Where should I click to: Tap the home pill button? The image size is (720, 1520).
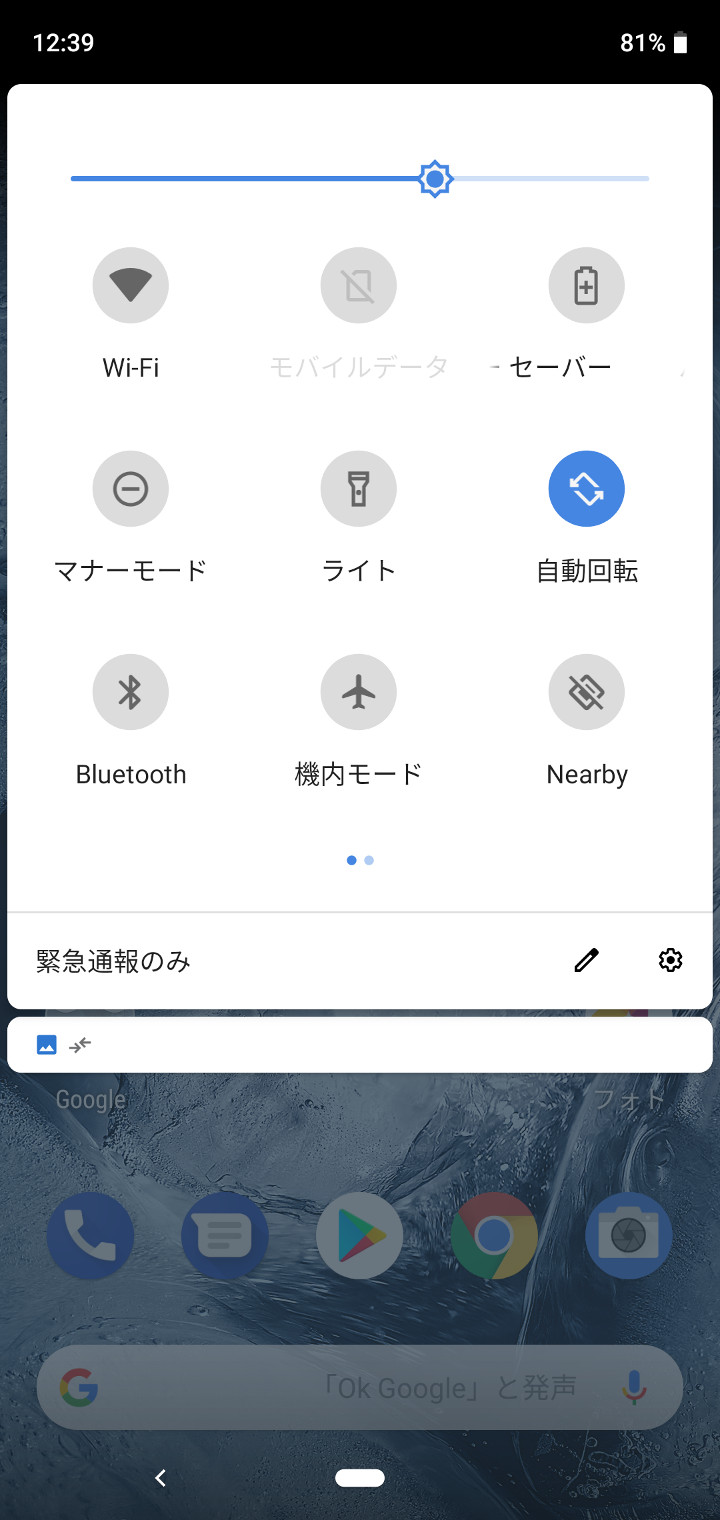coord(360,1478)
